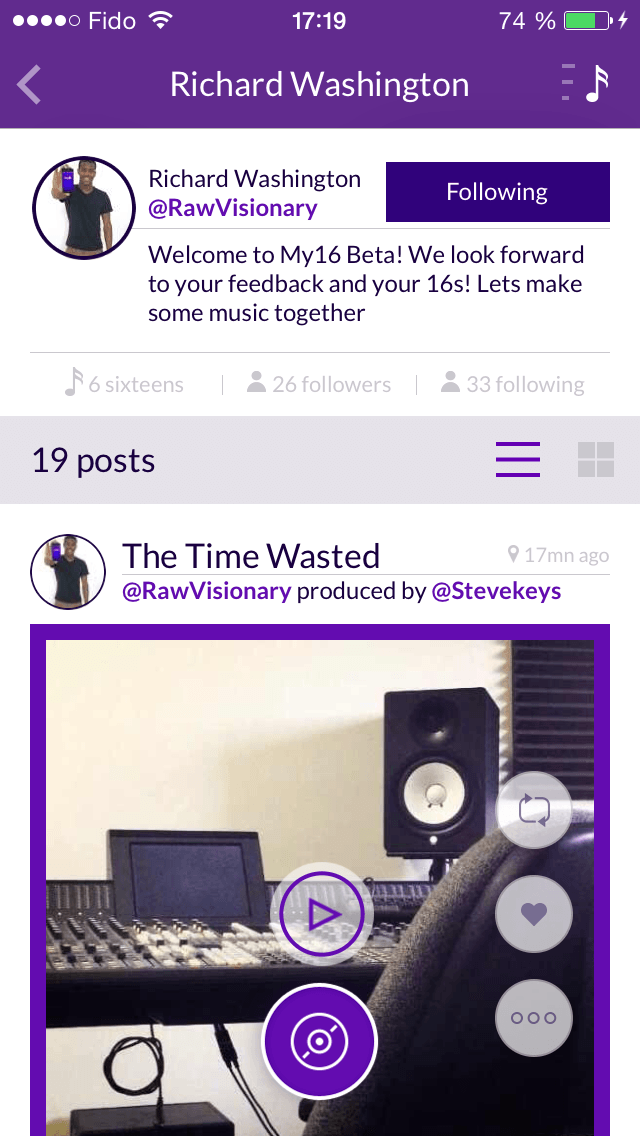View the 33 following list
This screenshot has width=640, height=1136.
pyautogui.click(x=513, y=384)
